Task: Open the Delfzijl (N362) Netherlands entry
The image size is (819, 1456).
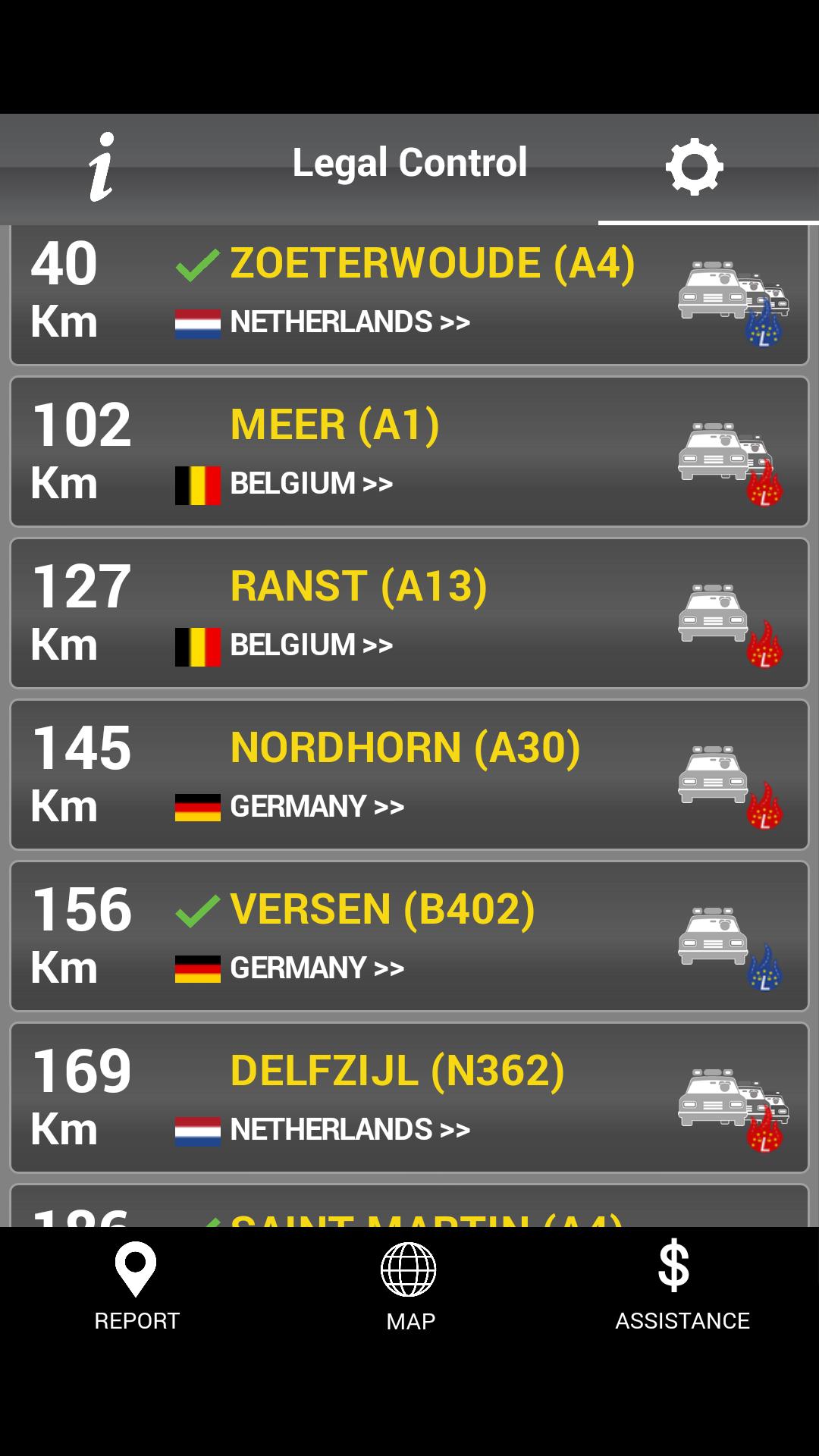Action: (x=409, y=1098)
